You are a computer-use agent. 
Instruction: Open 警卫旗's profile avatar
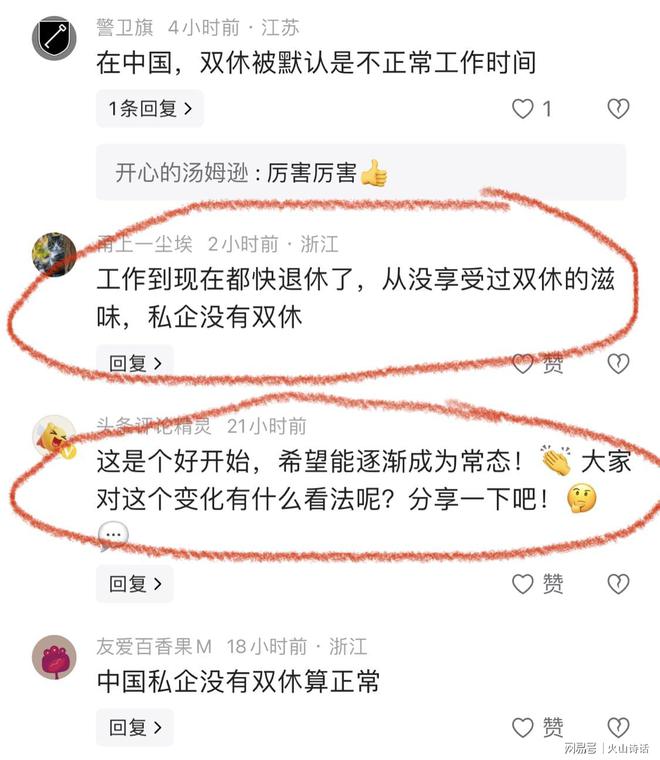(54, 38)
